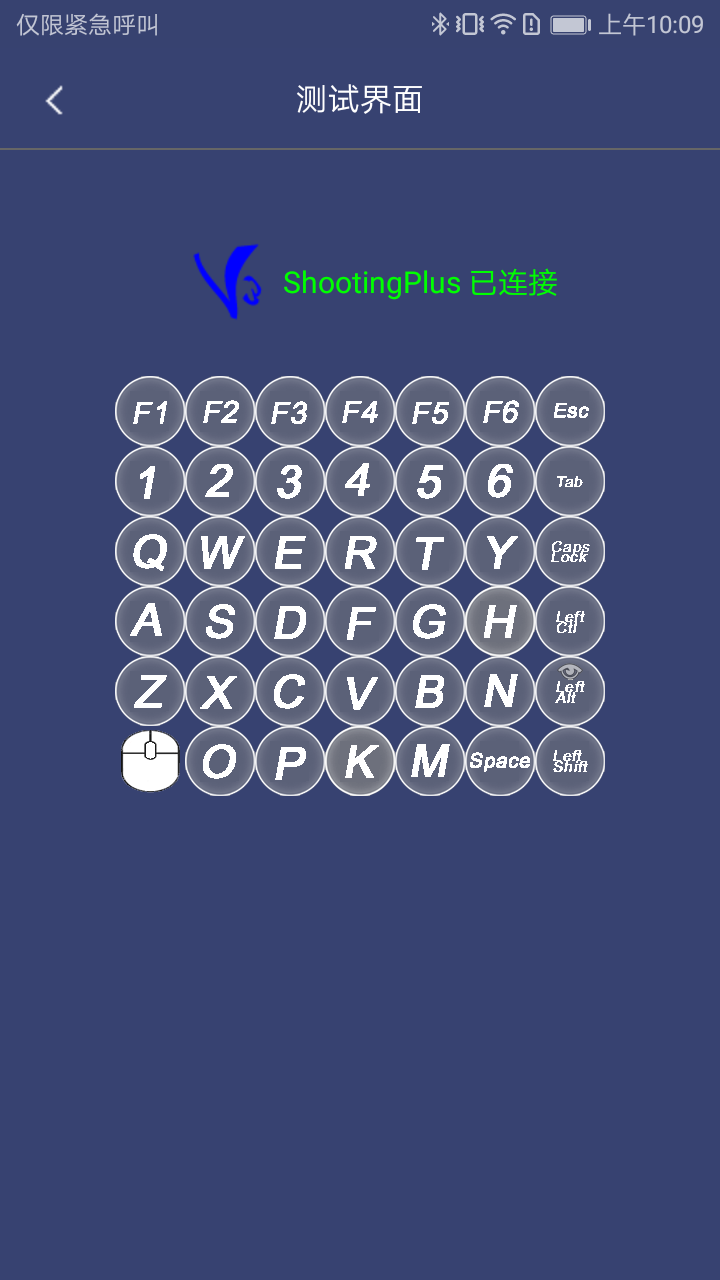720x1280 pixels.
Task: Tap the F1 key button
Action: (150, 411)
